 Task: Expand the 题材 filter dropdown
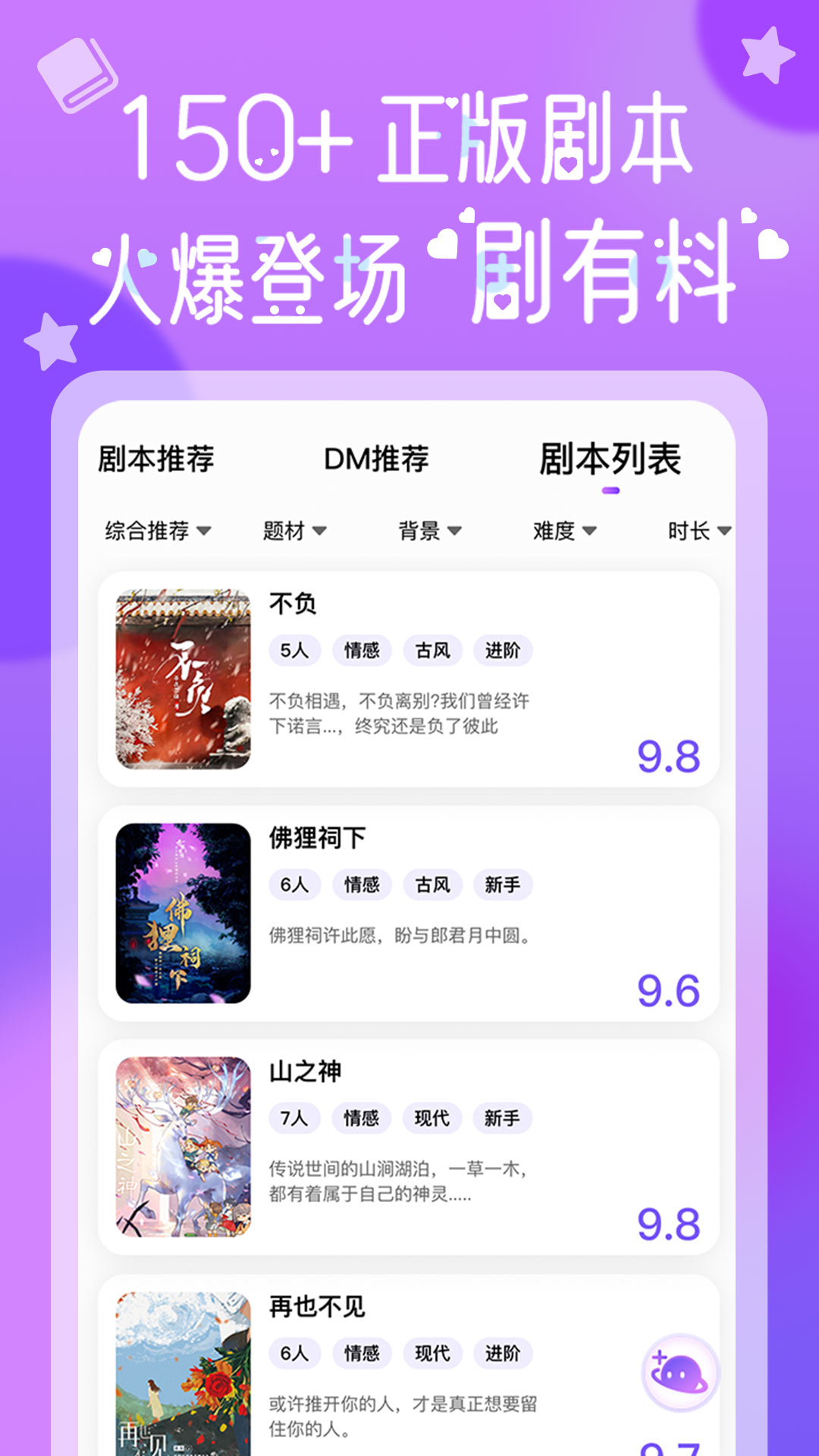pos(294,531)
